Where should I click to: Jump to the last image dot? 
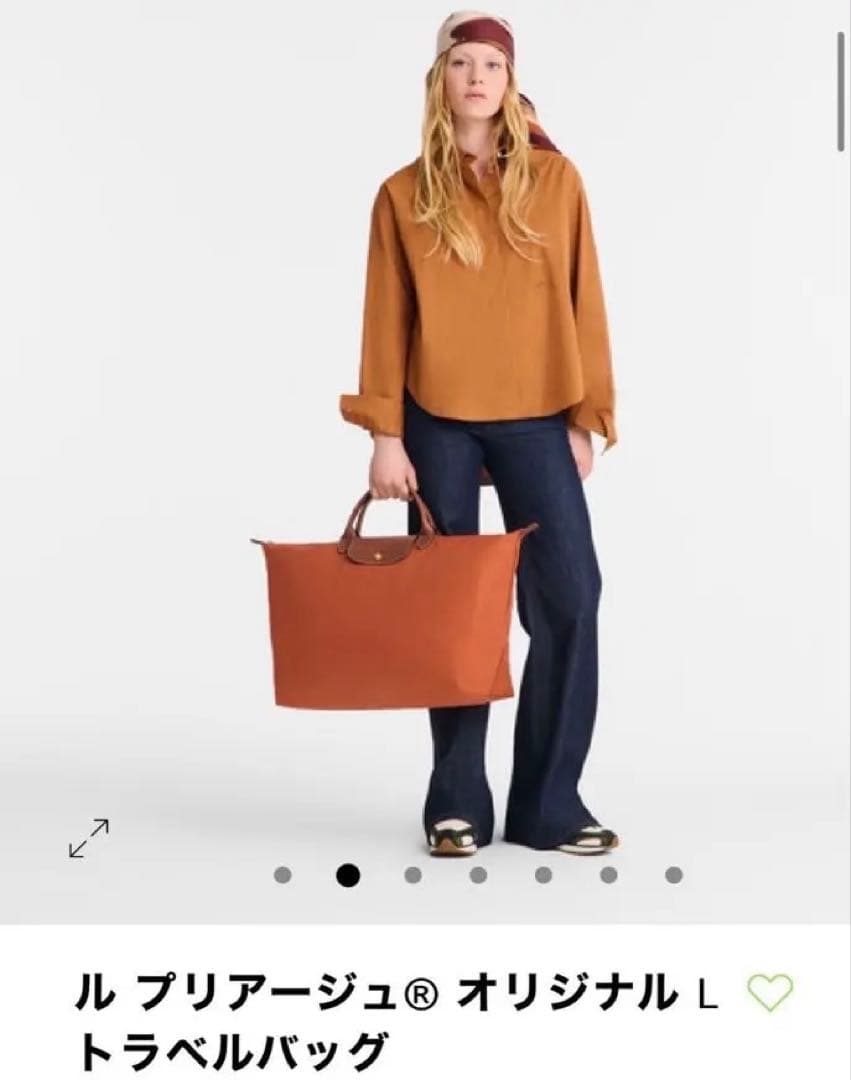click(x=674, y=875)
